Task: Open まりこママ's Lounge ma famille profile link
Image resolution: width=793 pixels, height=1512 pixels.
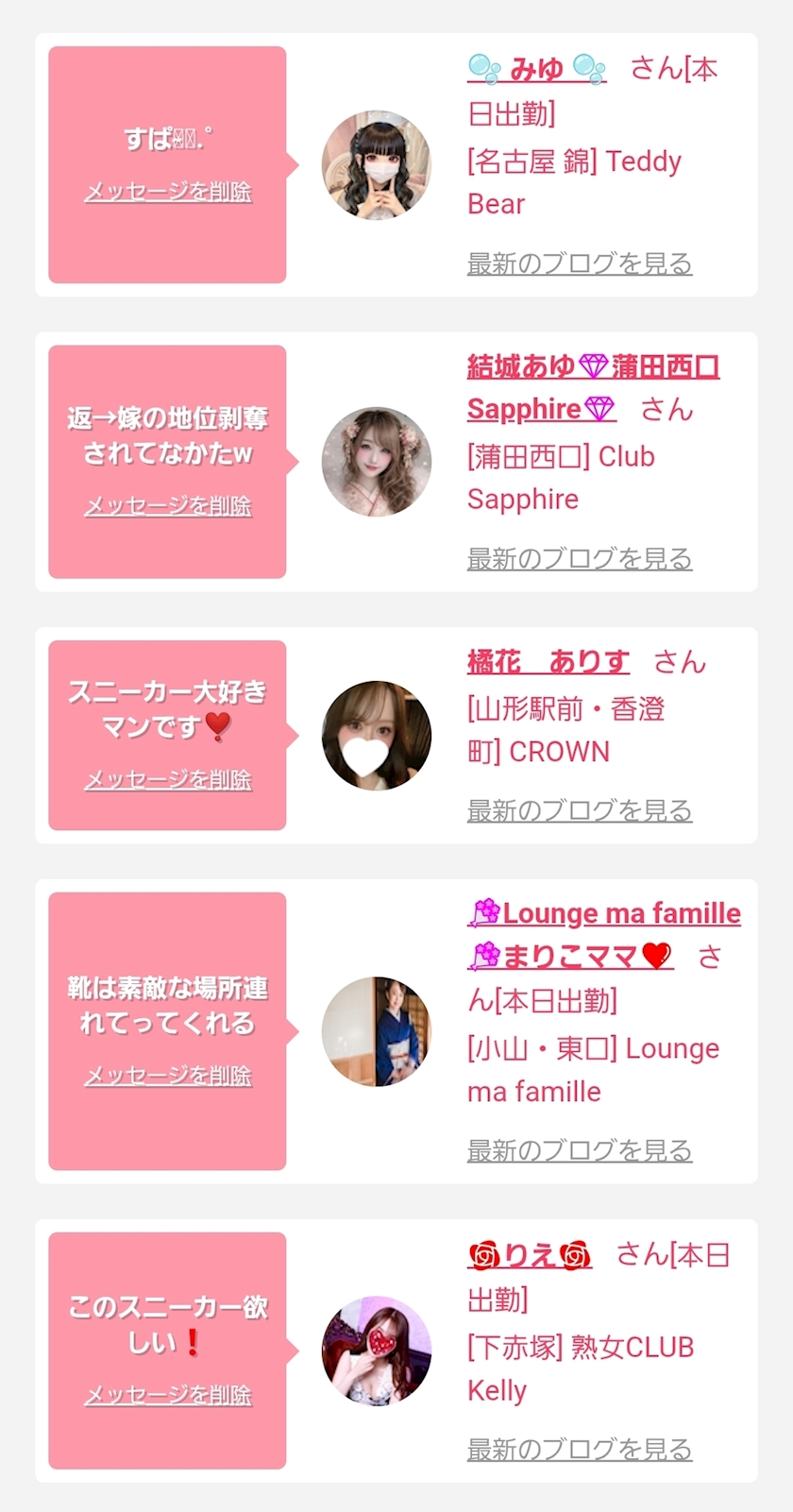Action: 604,914
